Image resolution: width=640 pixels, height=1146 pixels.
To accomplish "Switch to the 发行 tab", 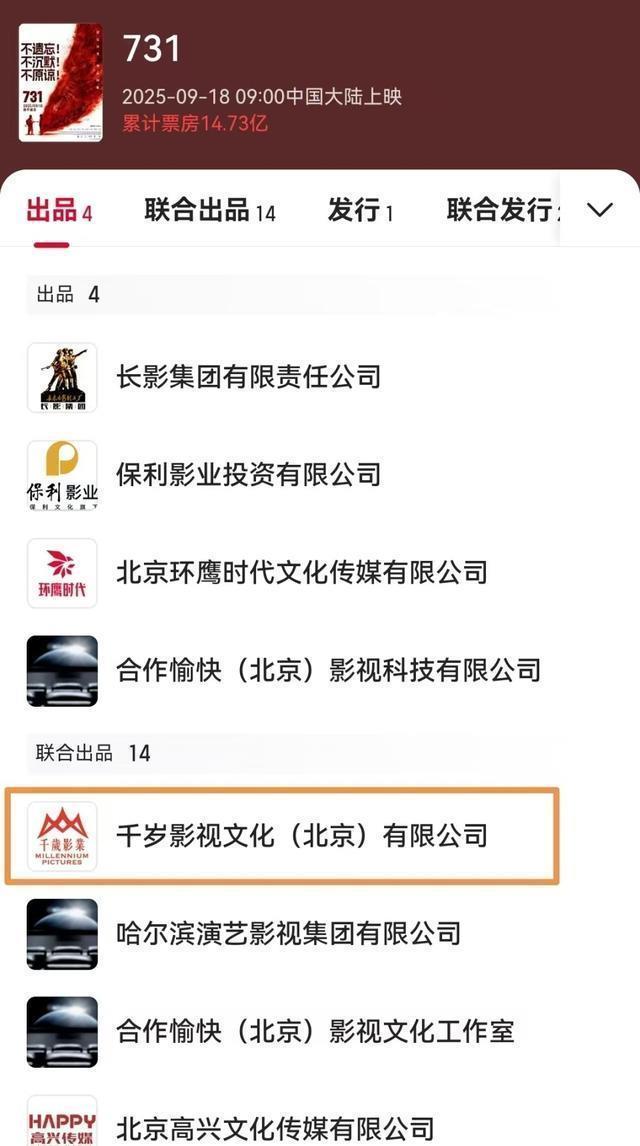I will pos(360,210).
